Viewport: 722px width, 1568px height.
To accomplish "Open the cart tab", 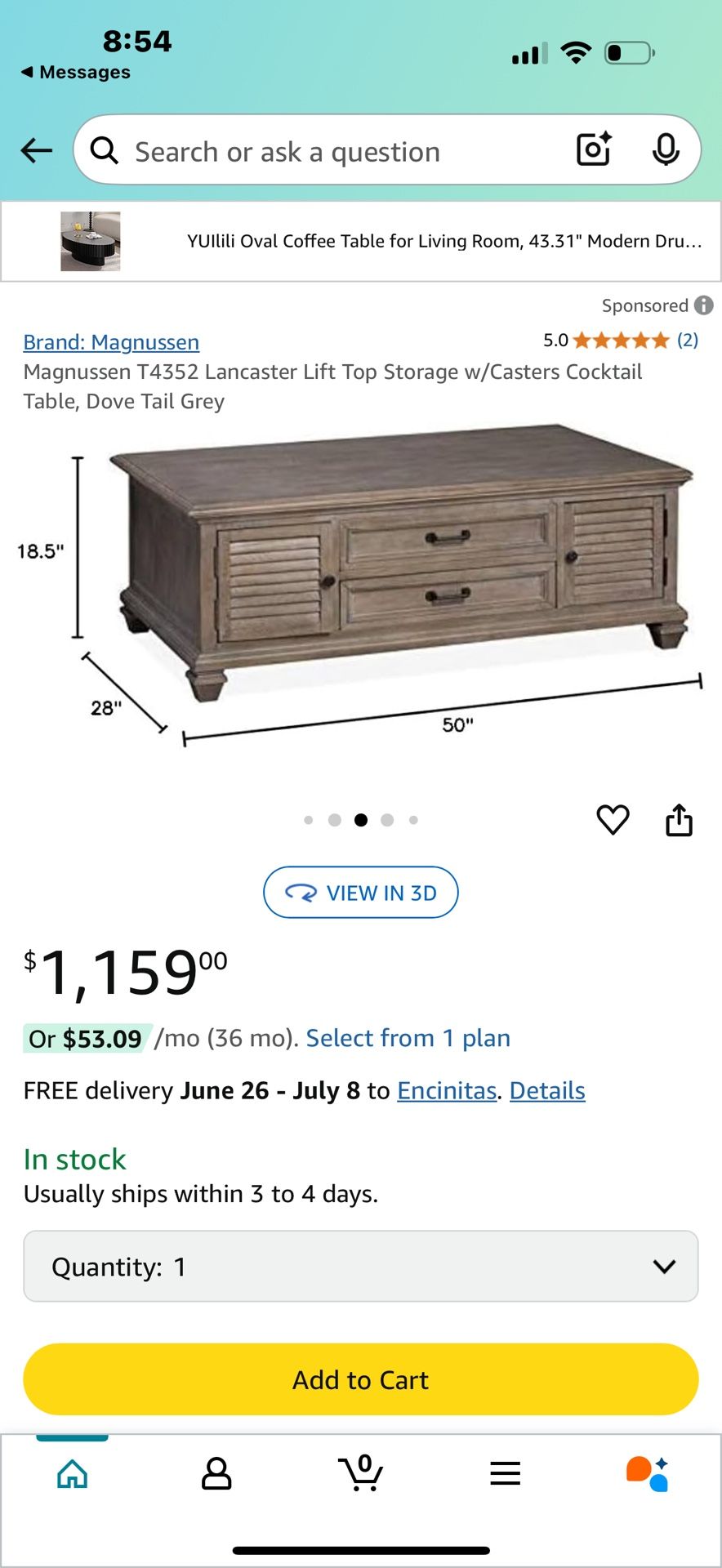I will coord(361,1473).
